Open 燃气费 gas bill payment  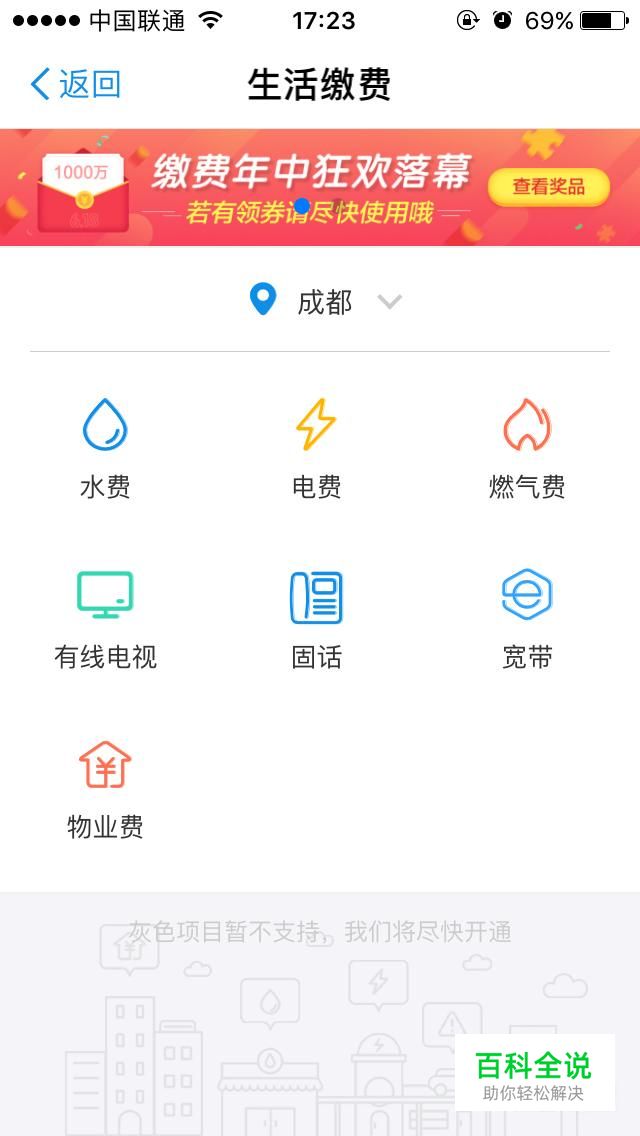[x=527, y=448]
